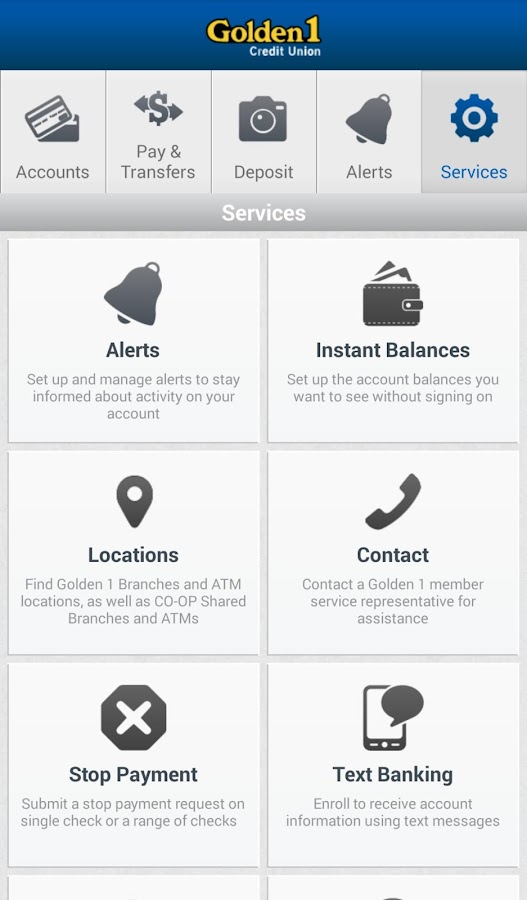Image resolution: width=527 pixels, height=900 pixels.
Task: Submit a Stop Payment request
Action: [133, 765]
